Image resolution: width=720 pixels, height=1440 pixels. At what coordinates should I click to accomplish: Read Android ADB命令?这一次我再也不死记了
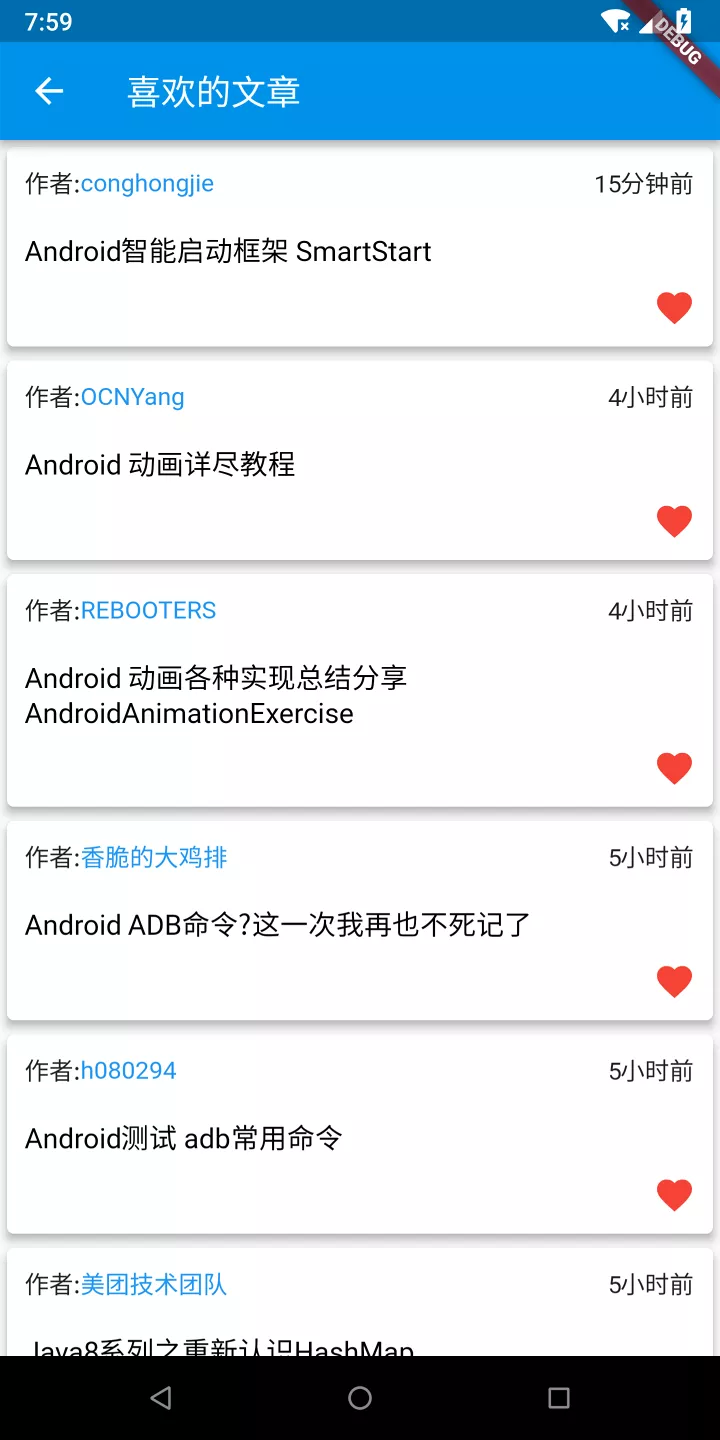pos(278,925)
